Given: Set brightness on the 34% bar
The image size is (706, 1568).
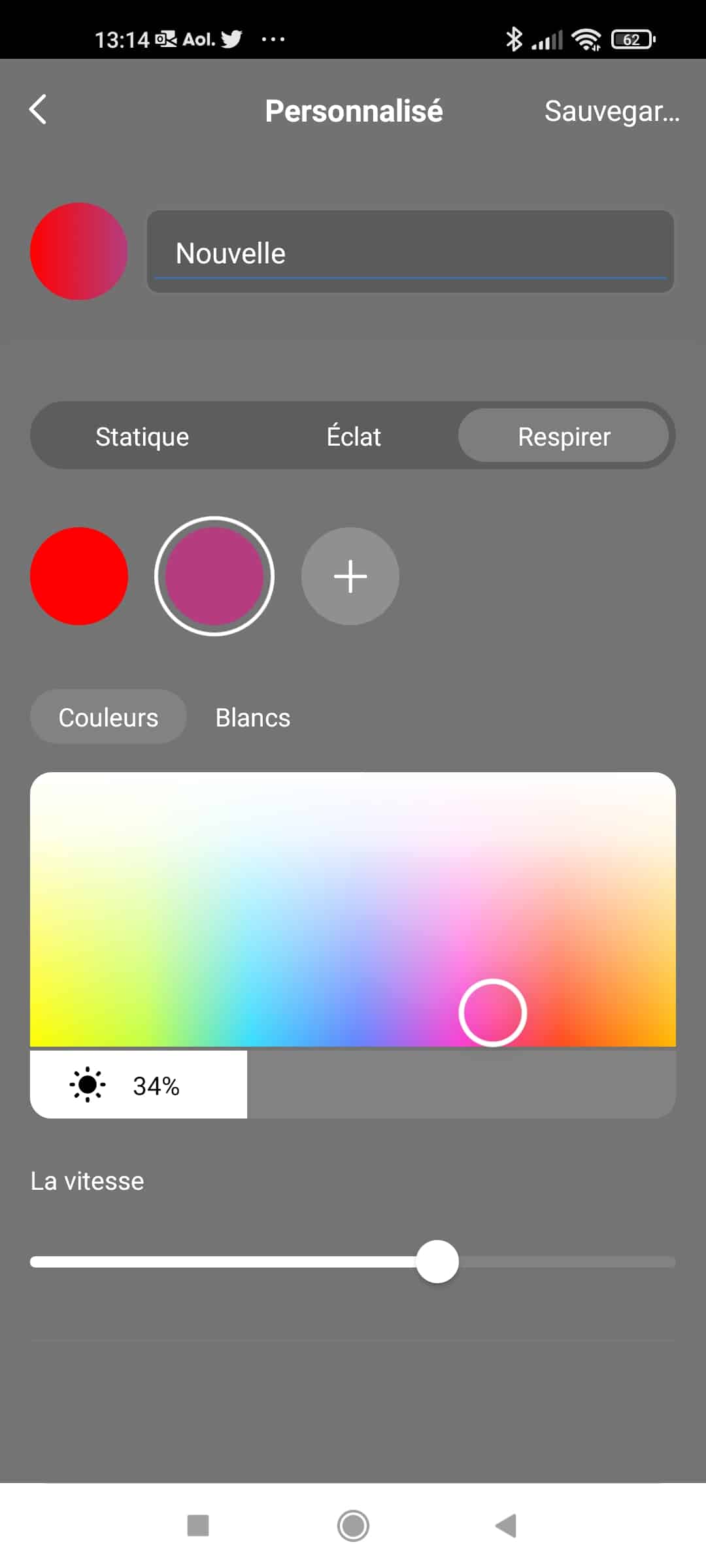Looking at the screenshot, I should pyautogui.click(x=353, y=1085).
